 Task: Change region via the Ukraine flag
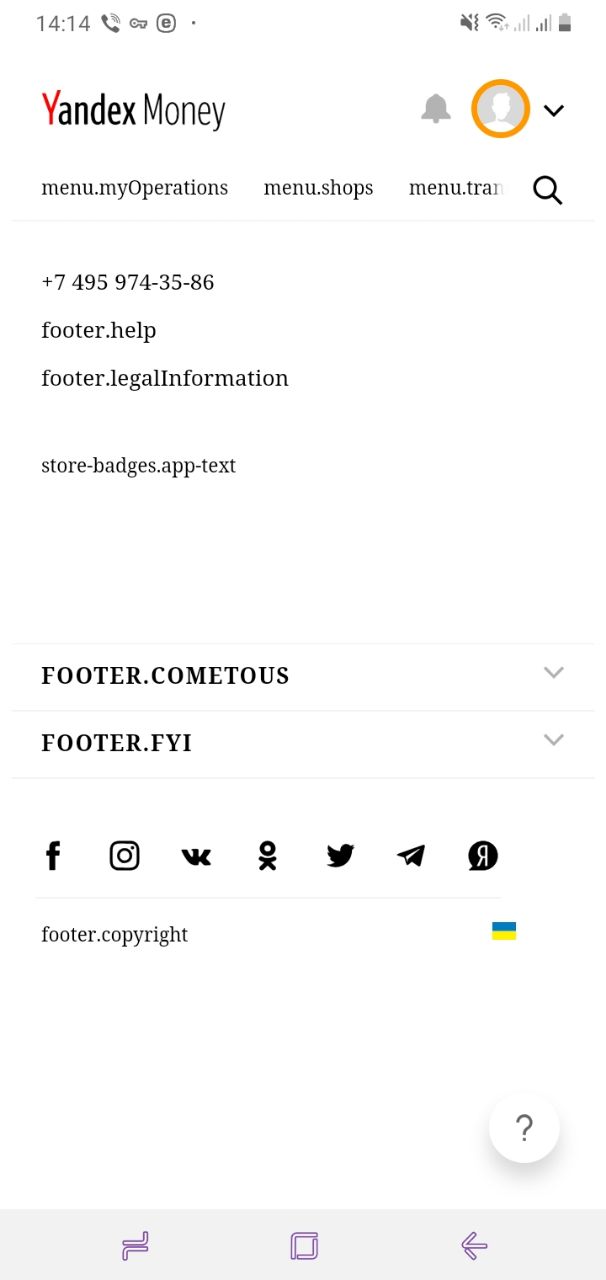(504, 931)
